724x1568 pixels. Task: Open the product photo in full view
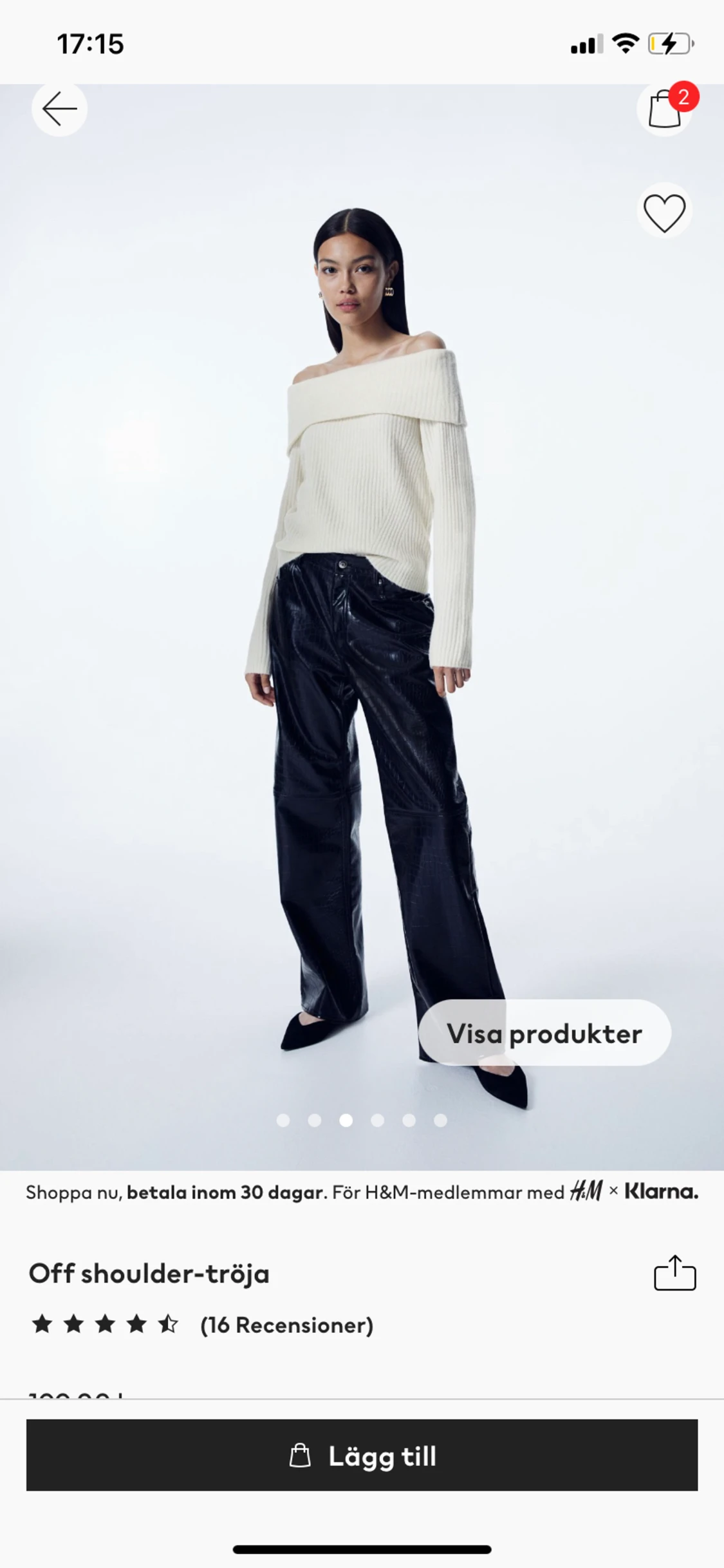(362, 580)
